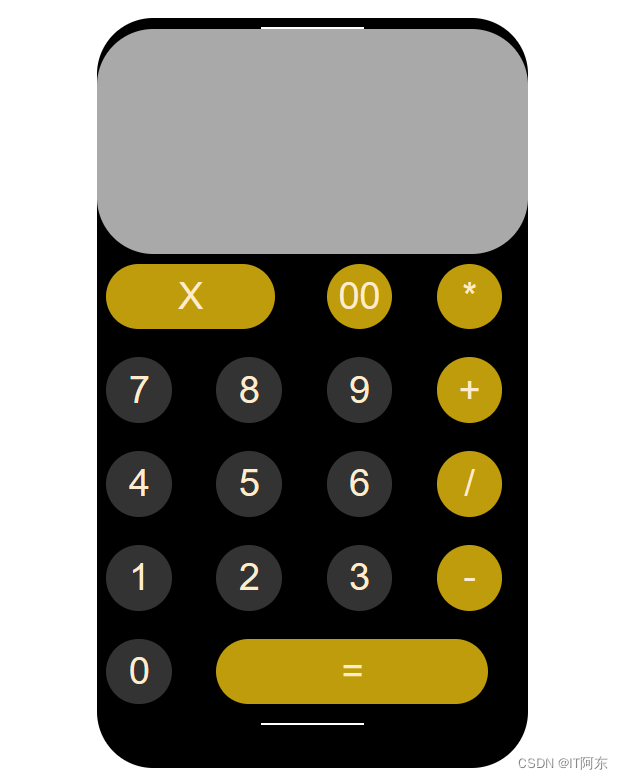Select the multiply (*) operator
Viewport: 623px width, 779px height.
click(469, 296)
